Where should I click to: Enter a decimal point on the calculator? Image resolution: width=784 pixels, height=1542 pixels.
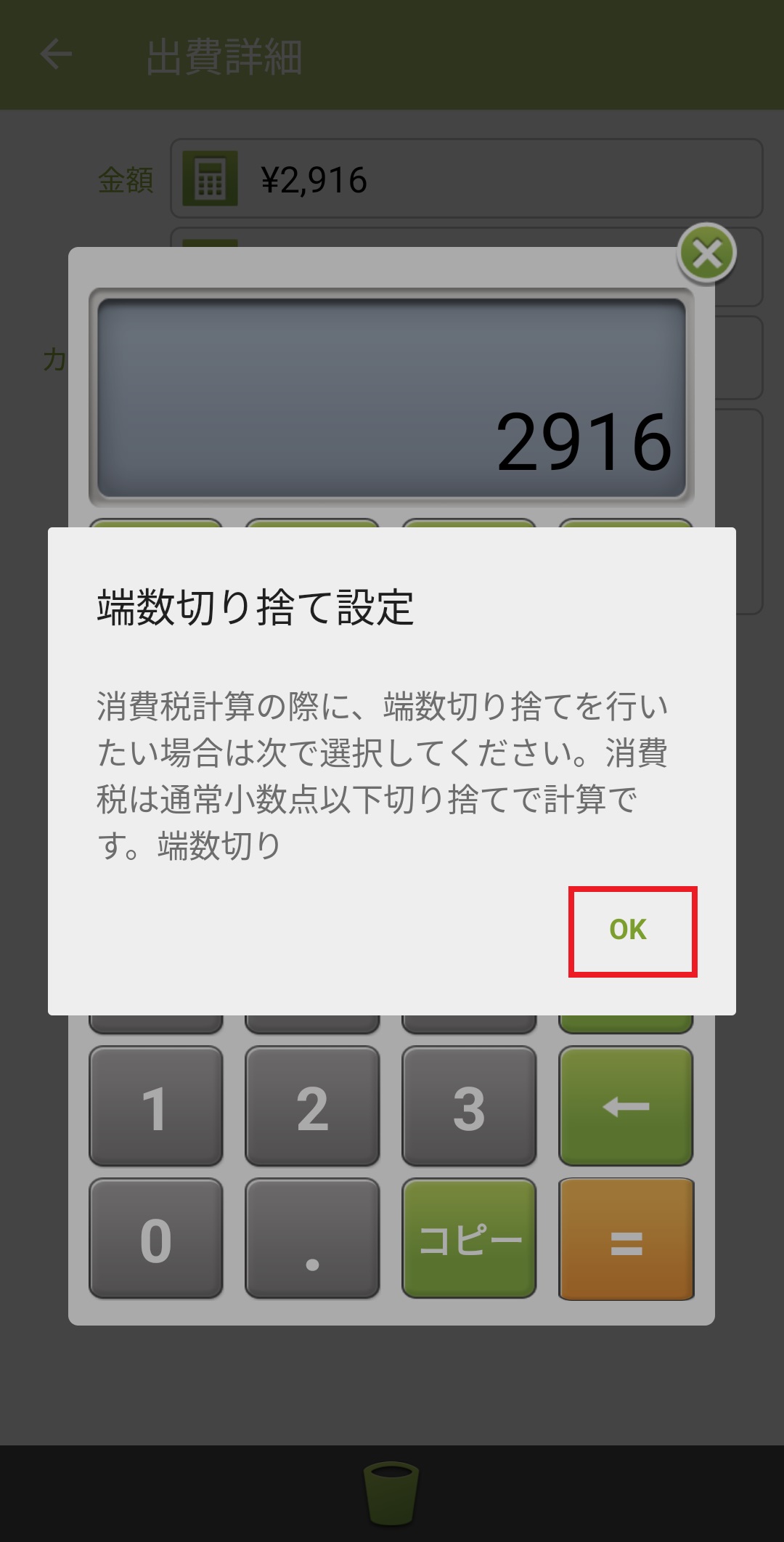tap(312, 1239)
